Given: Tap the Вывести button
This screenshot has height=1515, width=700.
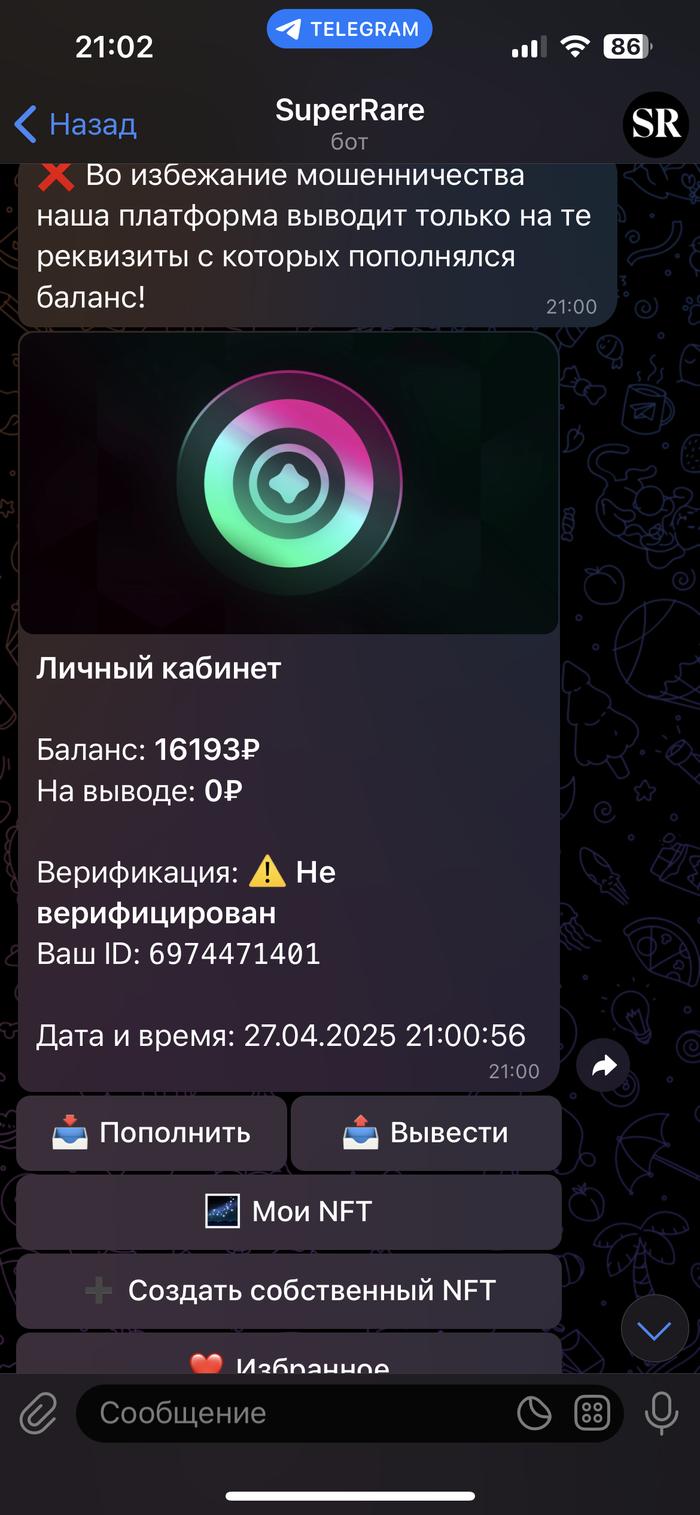Looking at the screenshot, I should tap(426, 1133).
